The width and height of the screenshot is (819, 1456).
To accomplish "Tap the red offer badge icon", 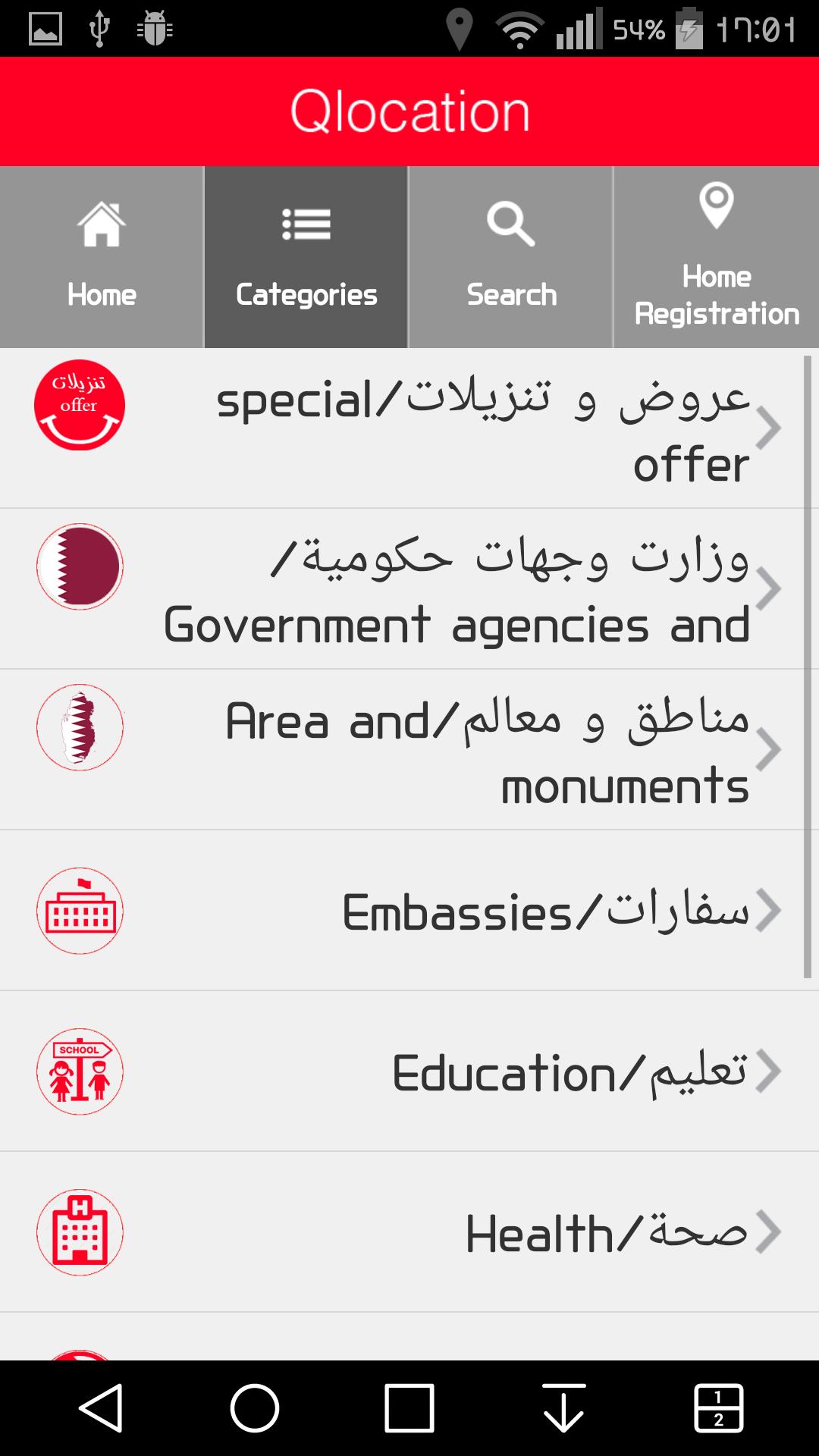I will [x=79, y=406].
